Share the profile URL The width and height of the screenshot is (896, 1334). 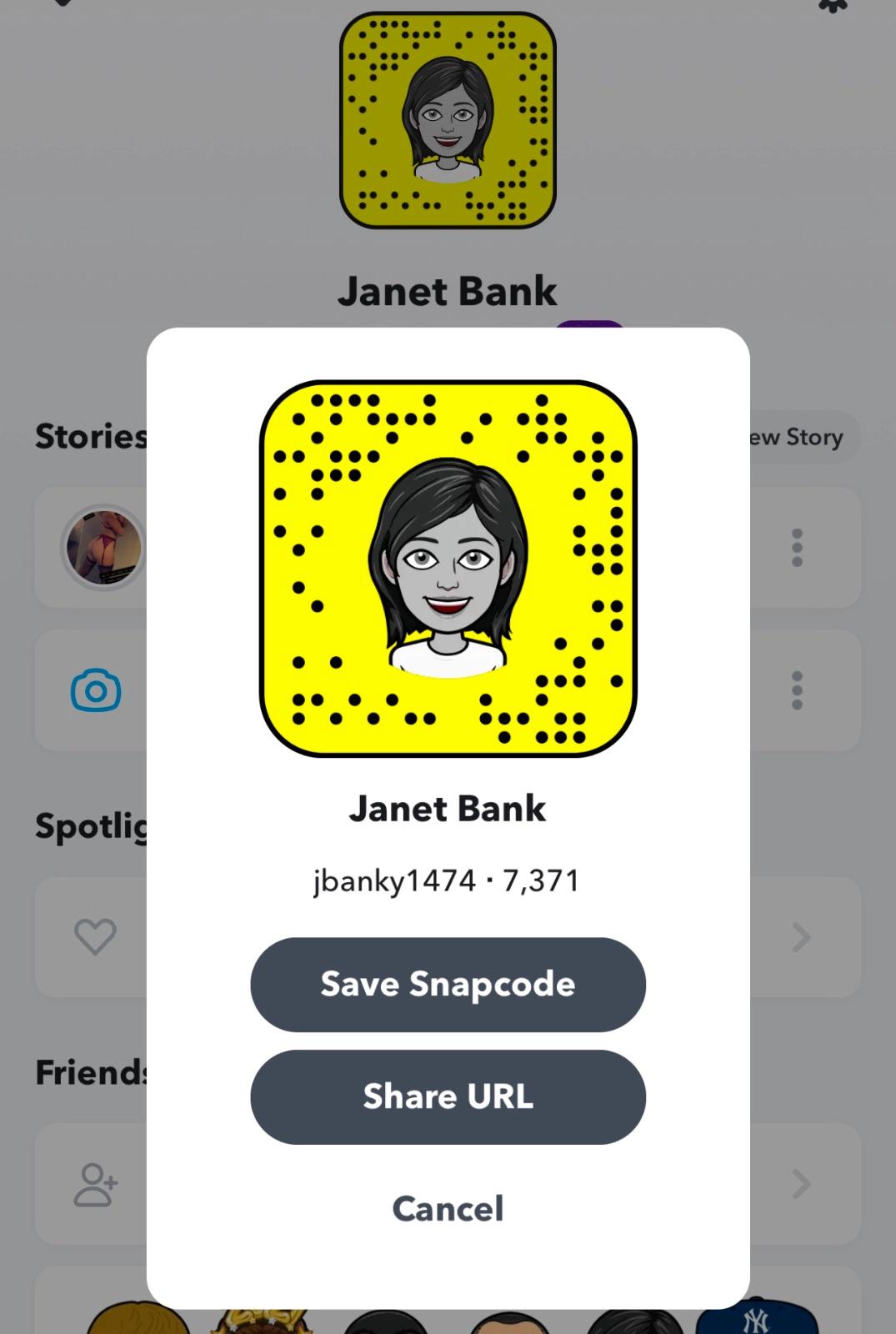coord(448,1096)
